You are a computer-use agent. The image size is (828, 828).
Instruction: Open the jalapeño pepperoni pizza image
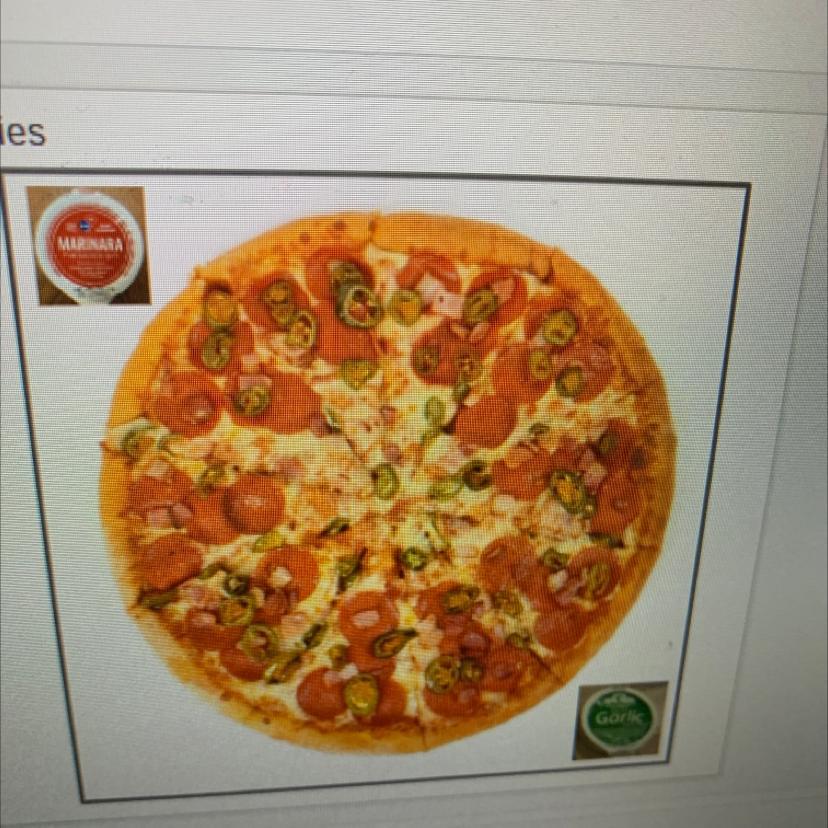388,478
